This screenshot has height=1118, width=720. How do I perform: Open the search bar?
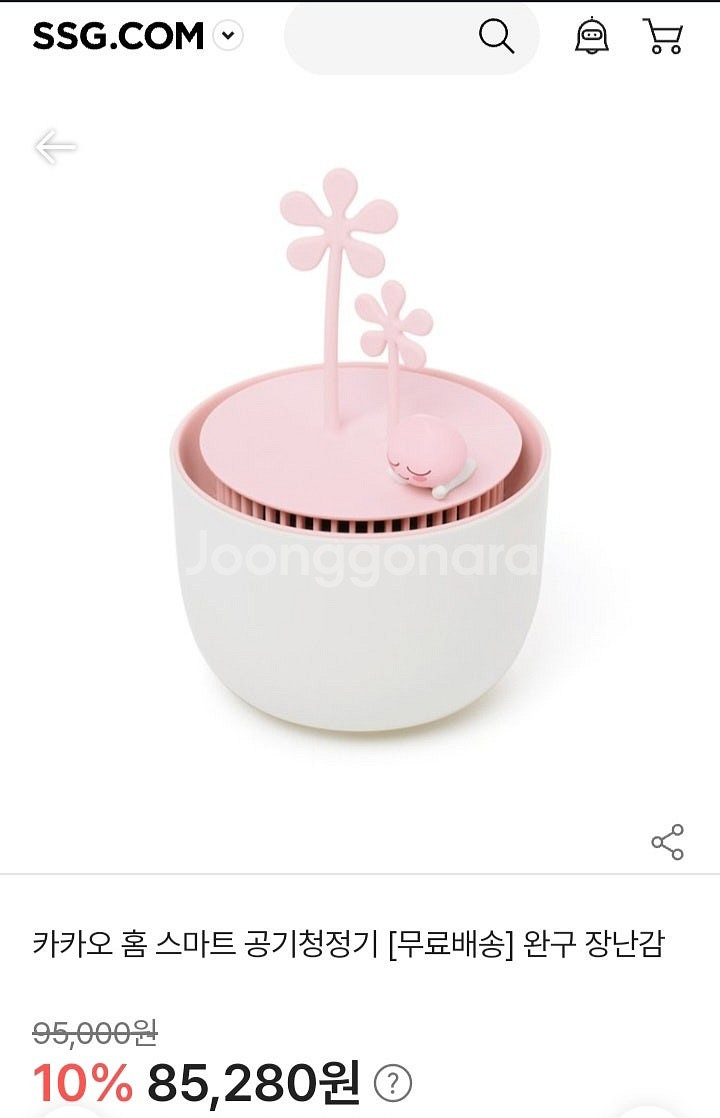[x=412, y=38]
